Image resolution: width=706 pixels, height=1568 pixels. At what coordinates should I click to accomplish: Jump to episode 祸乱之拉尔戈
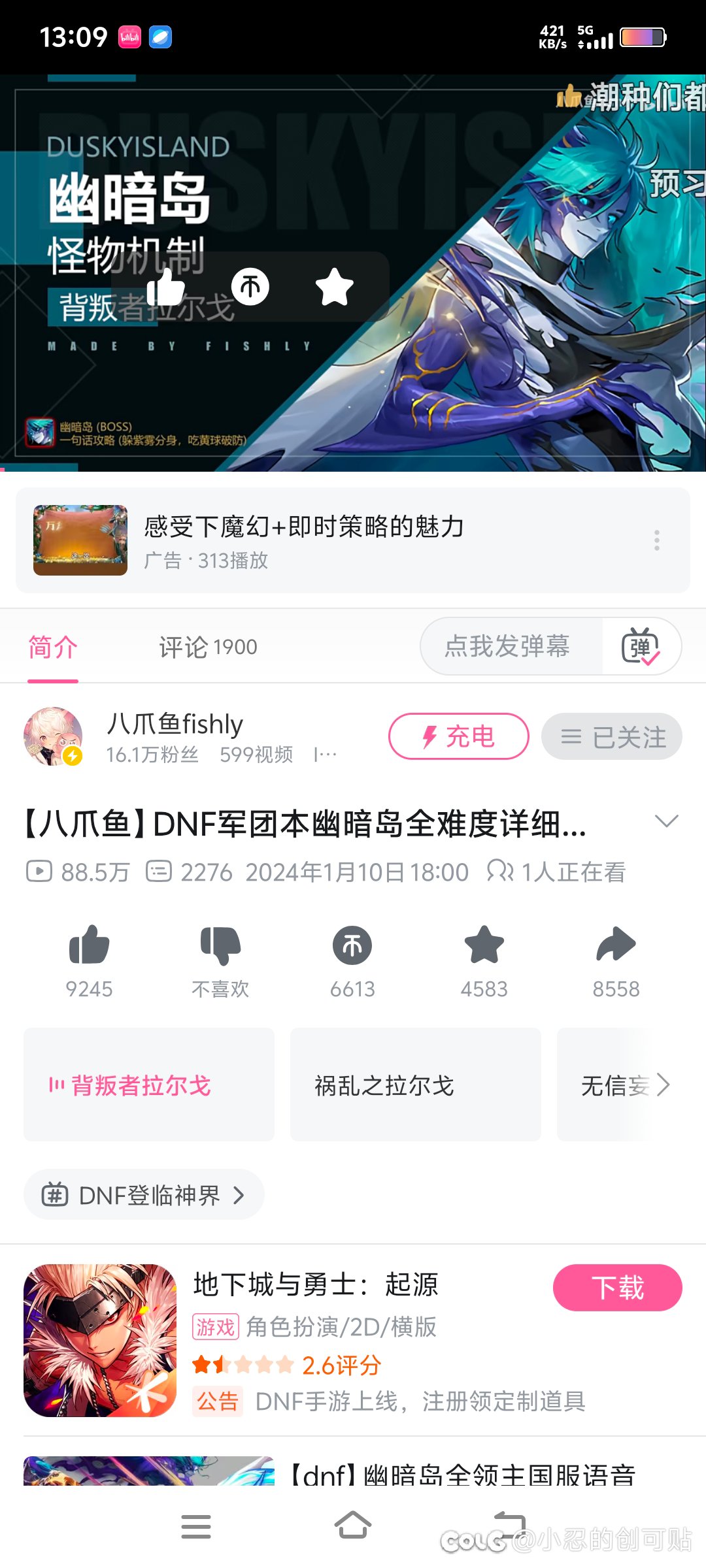coord(416,1085)
